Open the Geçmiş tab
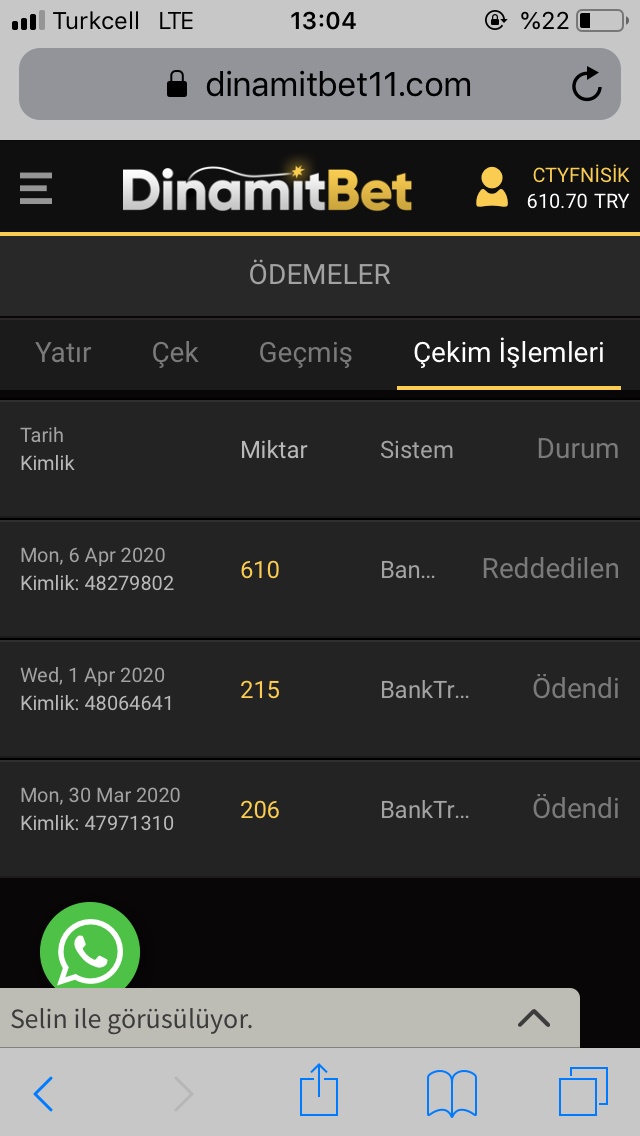The image size is (640, 1136). point(305,354)
